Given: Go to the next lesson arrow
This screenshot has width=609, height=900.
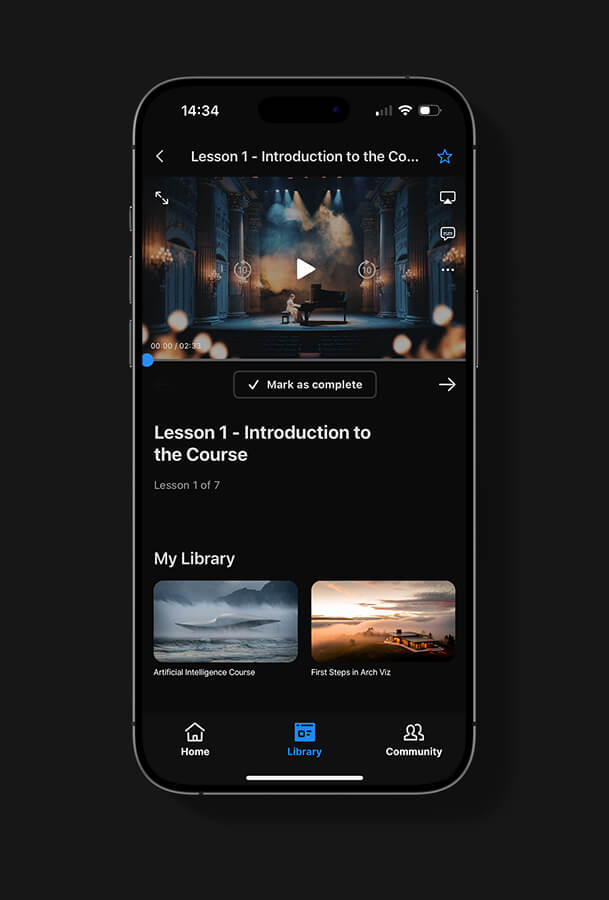Looking at the screenshot, I should click(447, 385).
